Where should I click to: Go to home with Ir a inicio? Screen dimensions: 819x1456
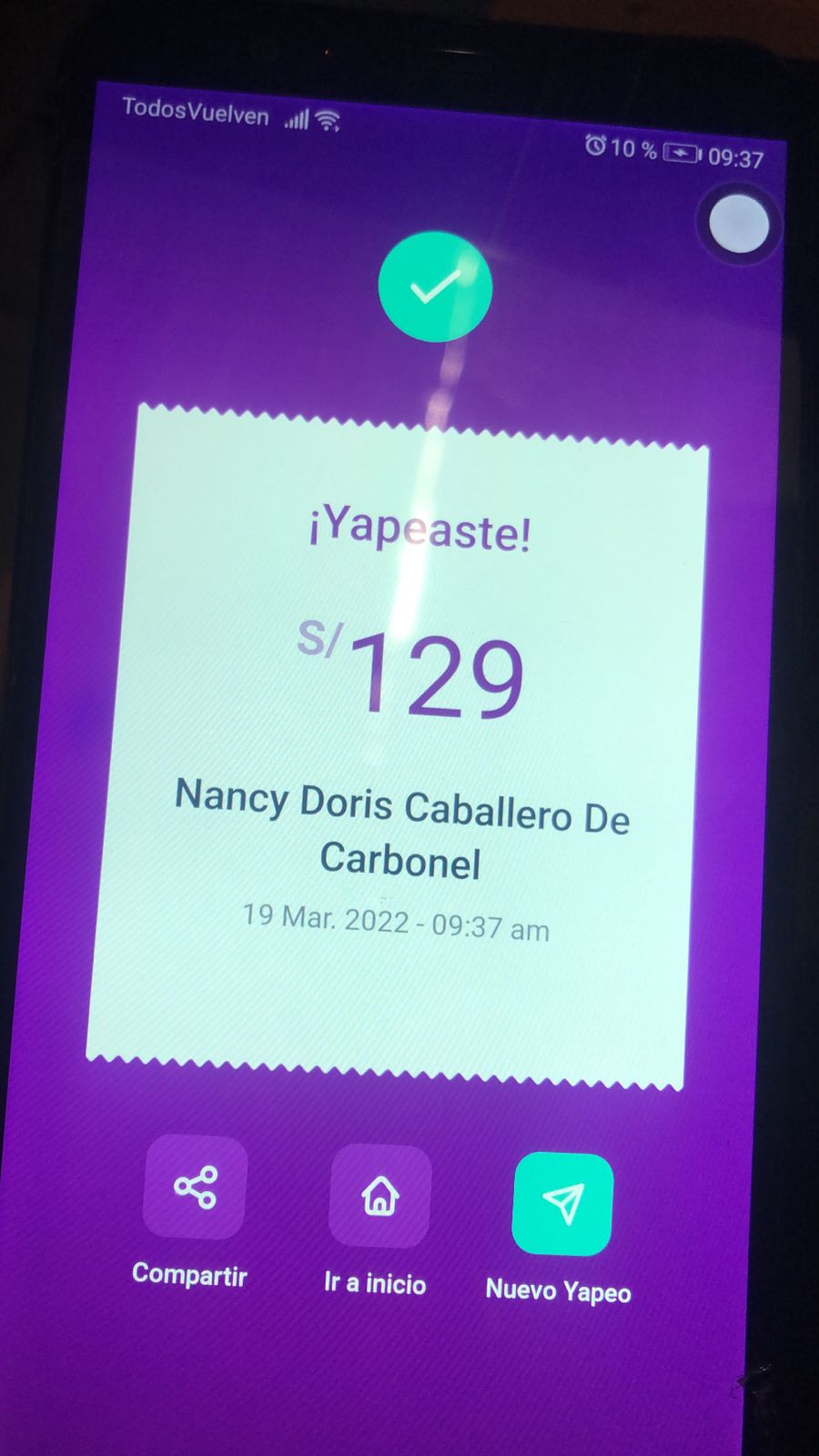coord(379,1195)
